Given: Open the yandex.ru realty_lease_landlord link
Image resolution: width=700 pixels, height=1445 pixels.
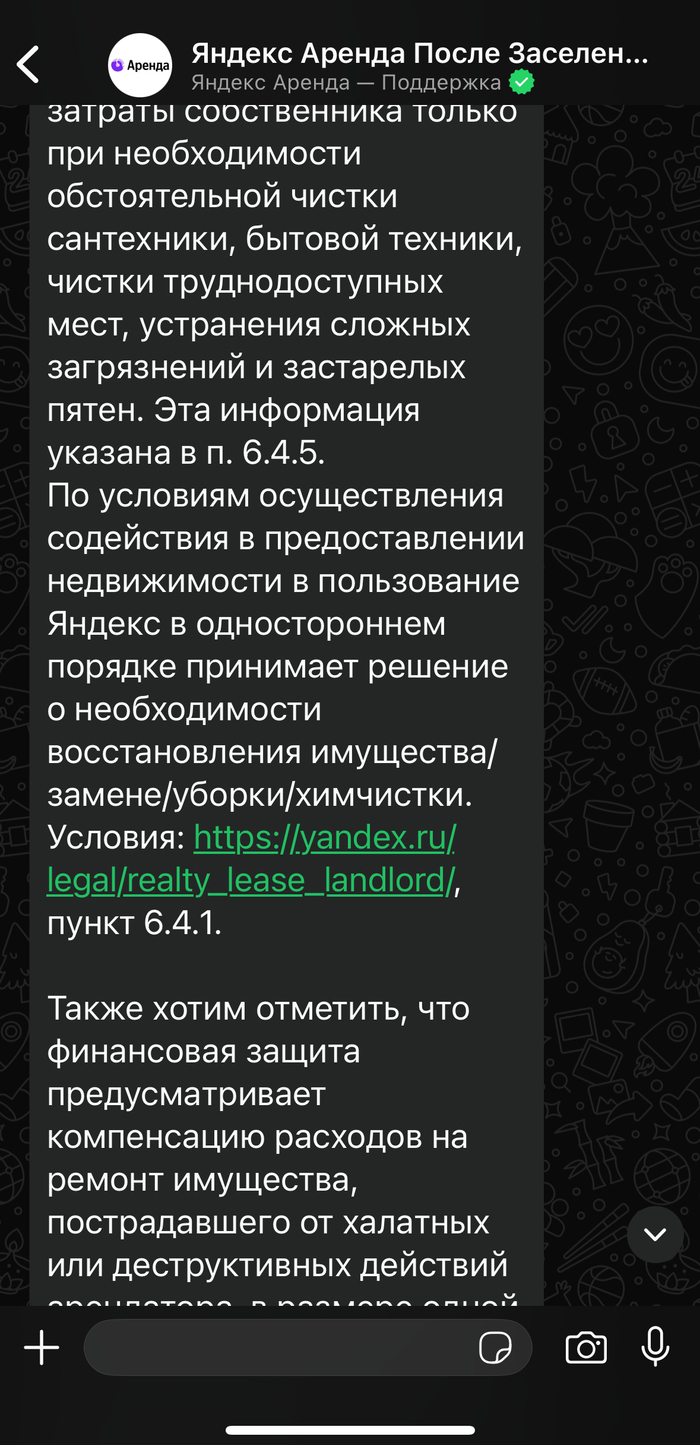Looking at the screenshot, I should point(252,859).
